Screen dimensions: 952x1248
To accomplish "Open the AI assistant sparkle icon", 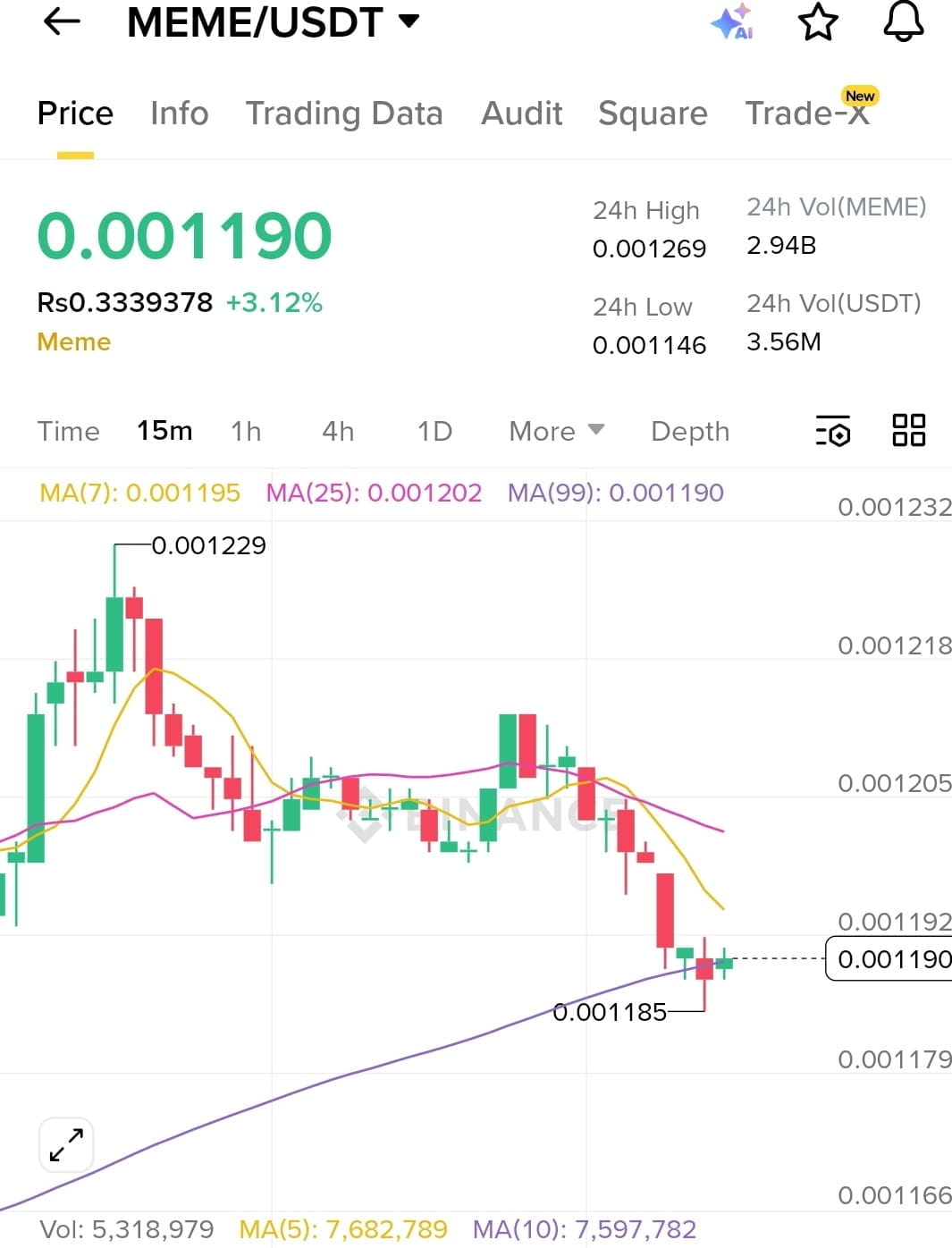I will click(x=731, y=21).
